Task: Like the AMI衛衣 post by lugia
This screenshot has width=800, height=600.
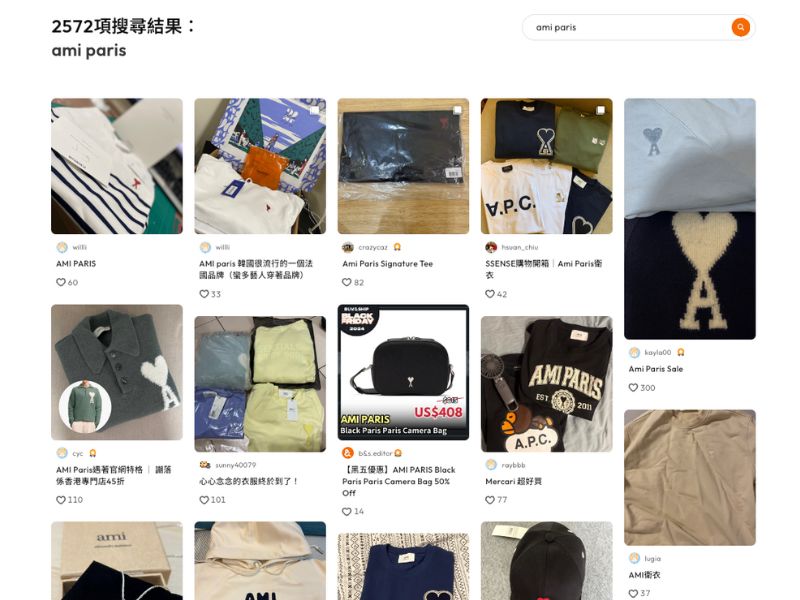Action: click(x=633, y=593)
